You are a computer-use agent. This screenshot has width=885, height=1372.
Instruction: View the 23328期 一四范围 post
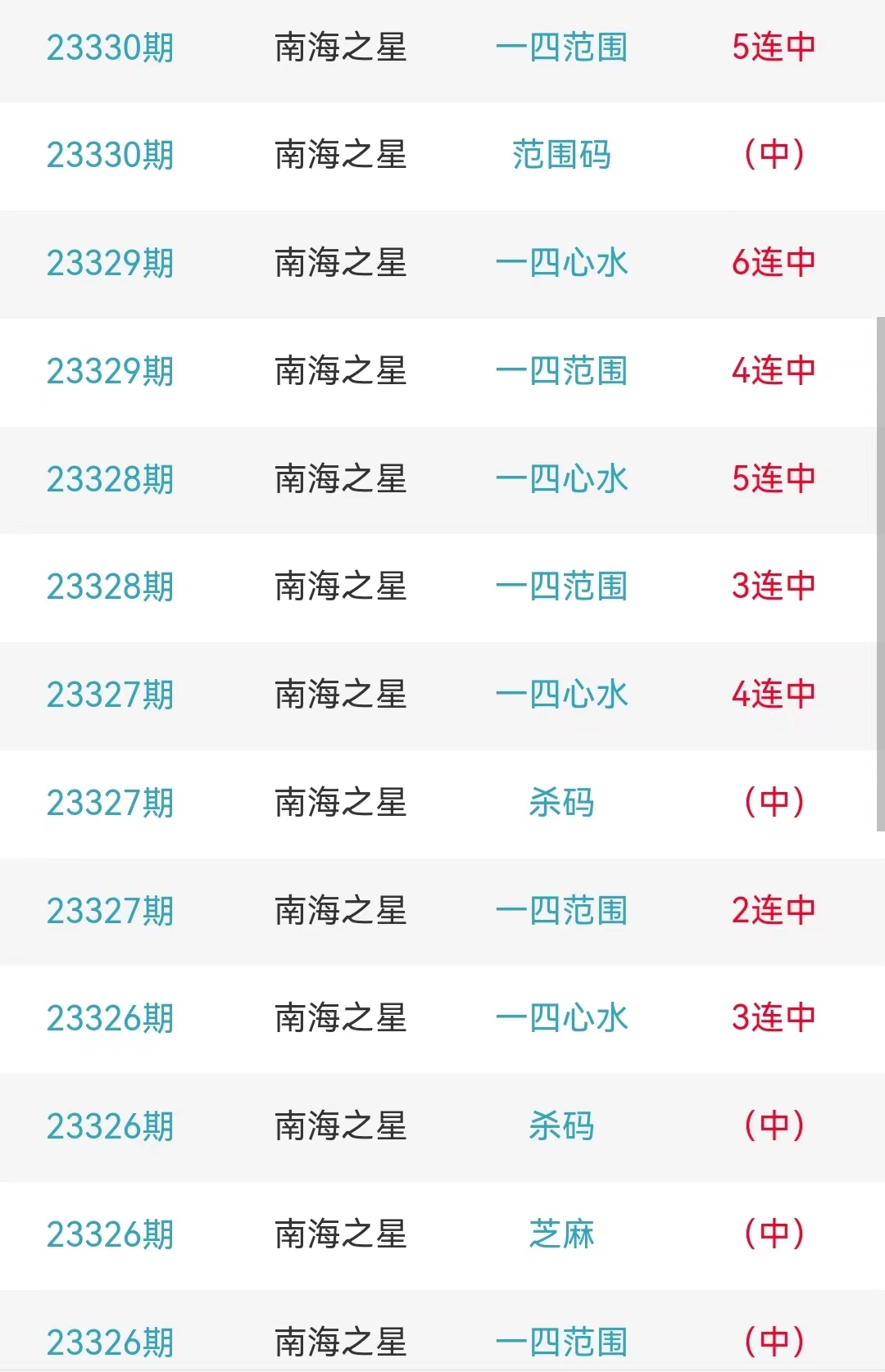pyautogui.click(x=561, y=586)
